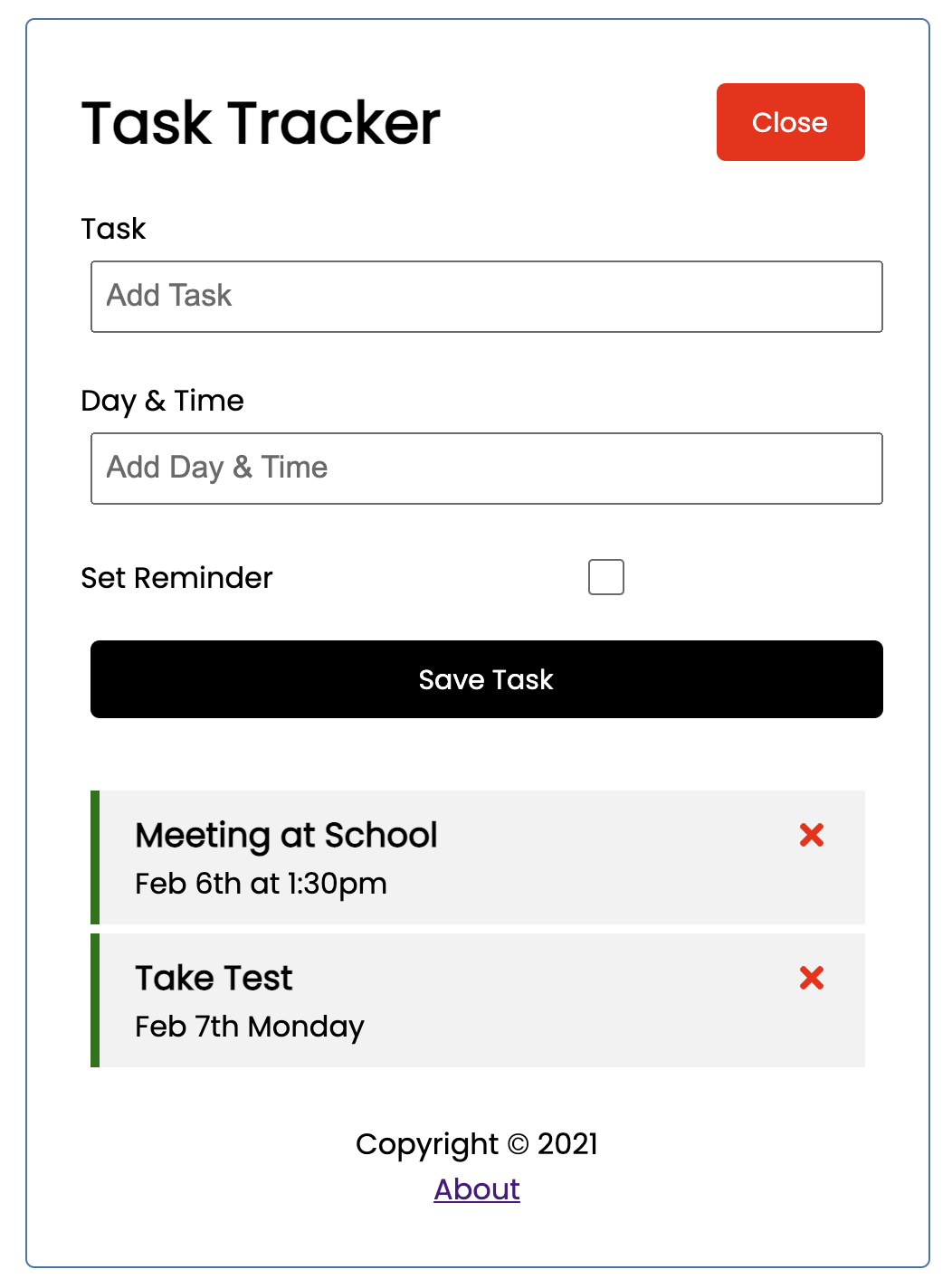Click the Task Tracker heading
Viewport: 952px width, 1288px height.
point(261,124)
